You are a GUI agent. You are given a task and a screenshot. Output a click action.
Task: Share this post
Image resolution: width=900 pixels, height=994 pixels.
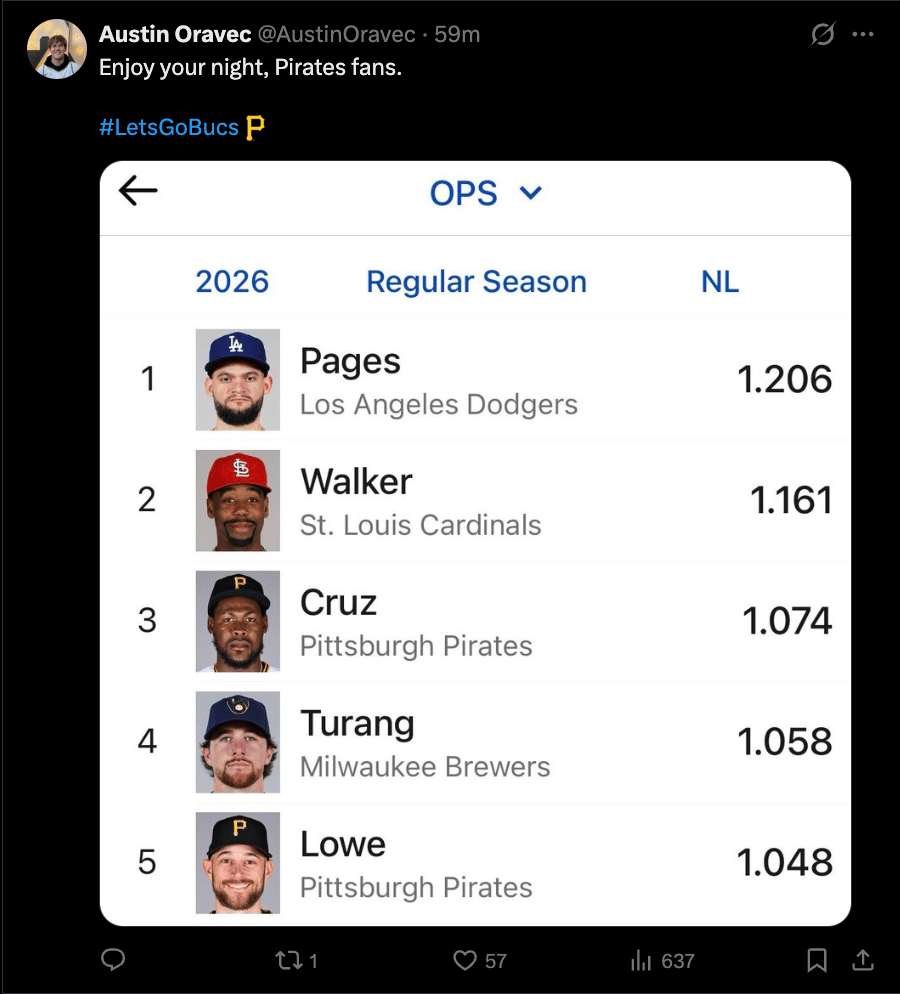coord(862,960)
